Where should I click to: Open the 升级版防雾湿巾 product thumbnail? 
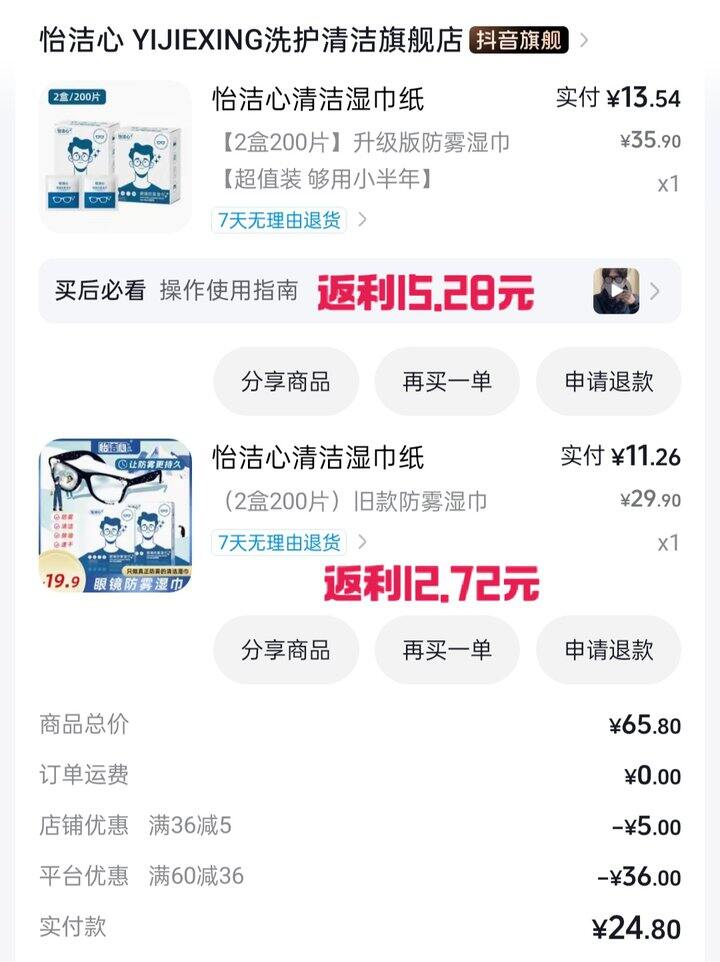(x=115, y=157)
